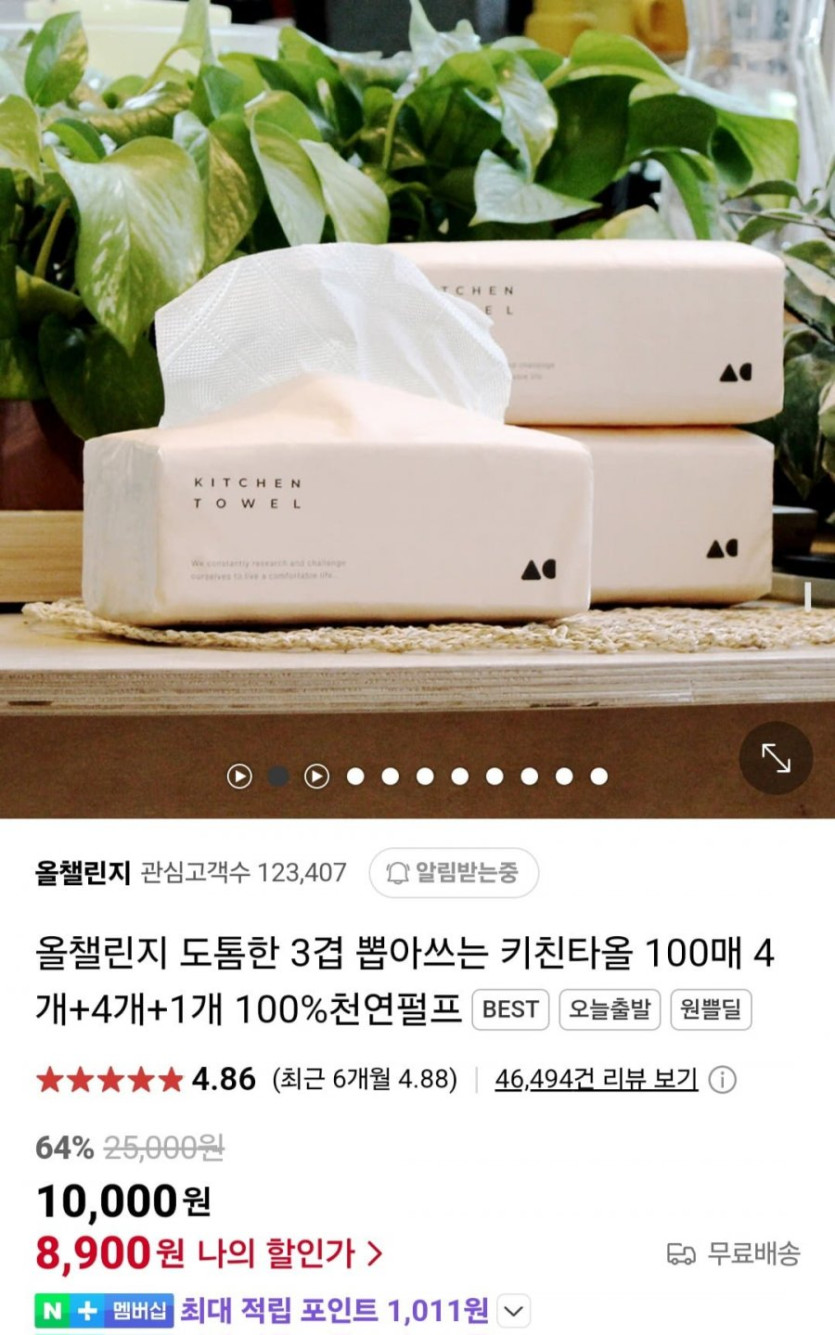The image size is (835, 1335).
Task: Open the review rating info icon
Action: pos(722,1080)
